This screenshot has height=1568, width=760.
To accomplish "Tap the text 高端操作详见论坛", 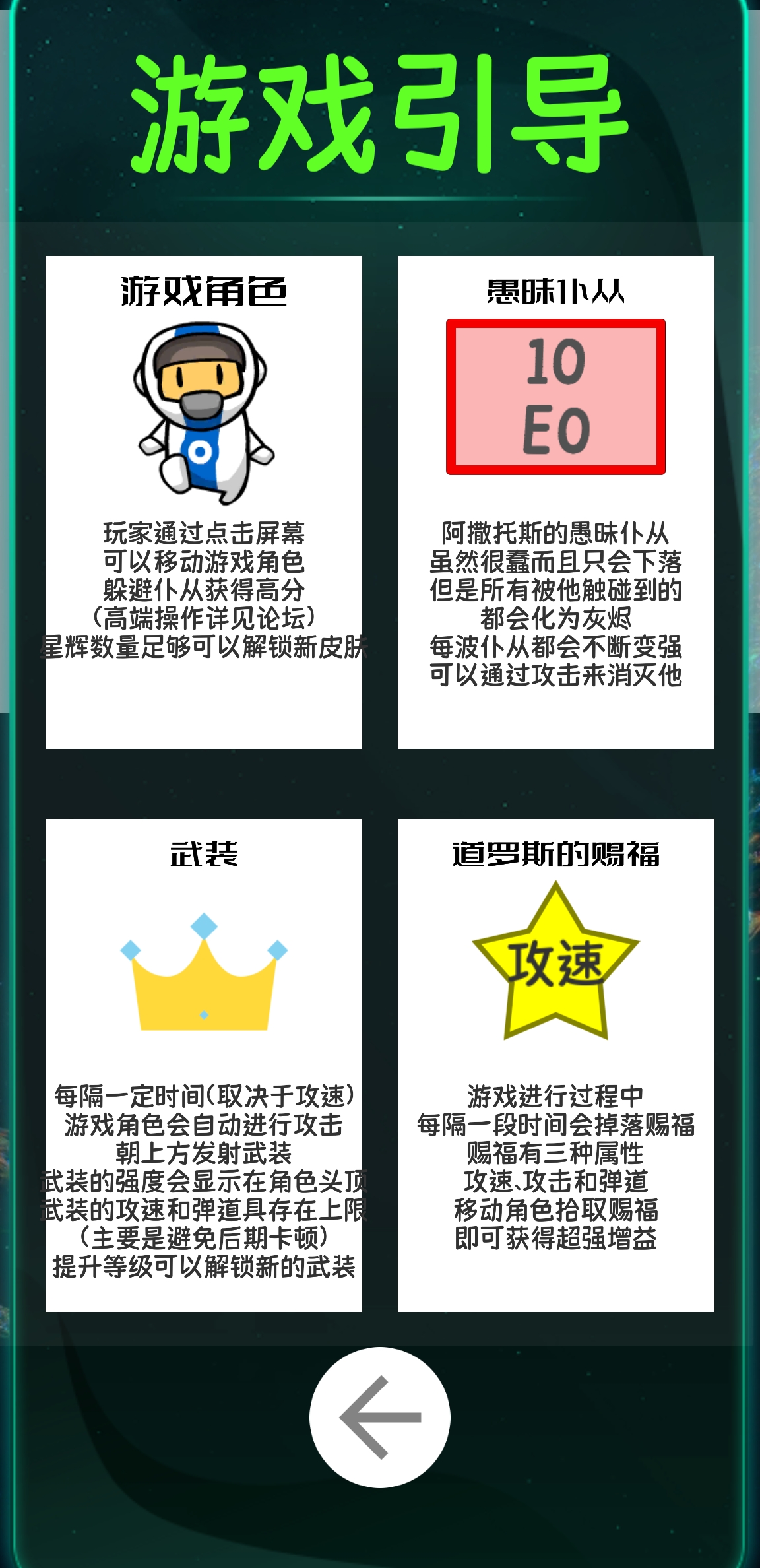I will 205,617.
